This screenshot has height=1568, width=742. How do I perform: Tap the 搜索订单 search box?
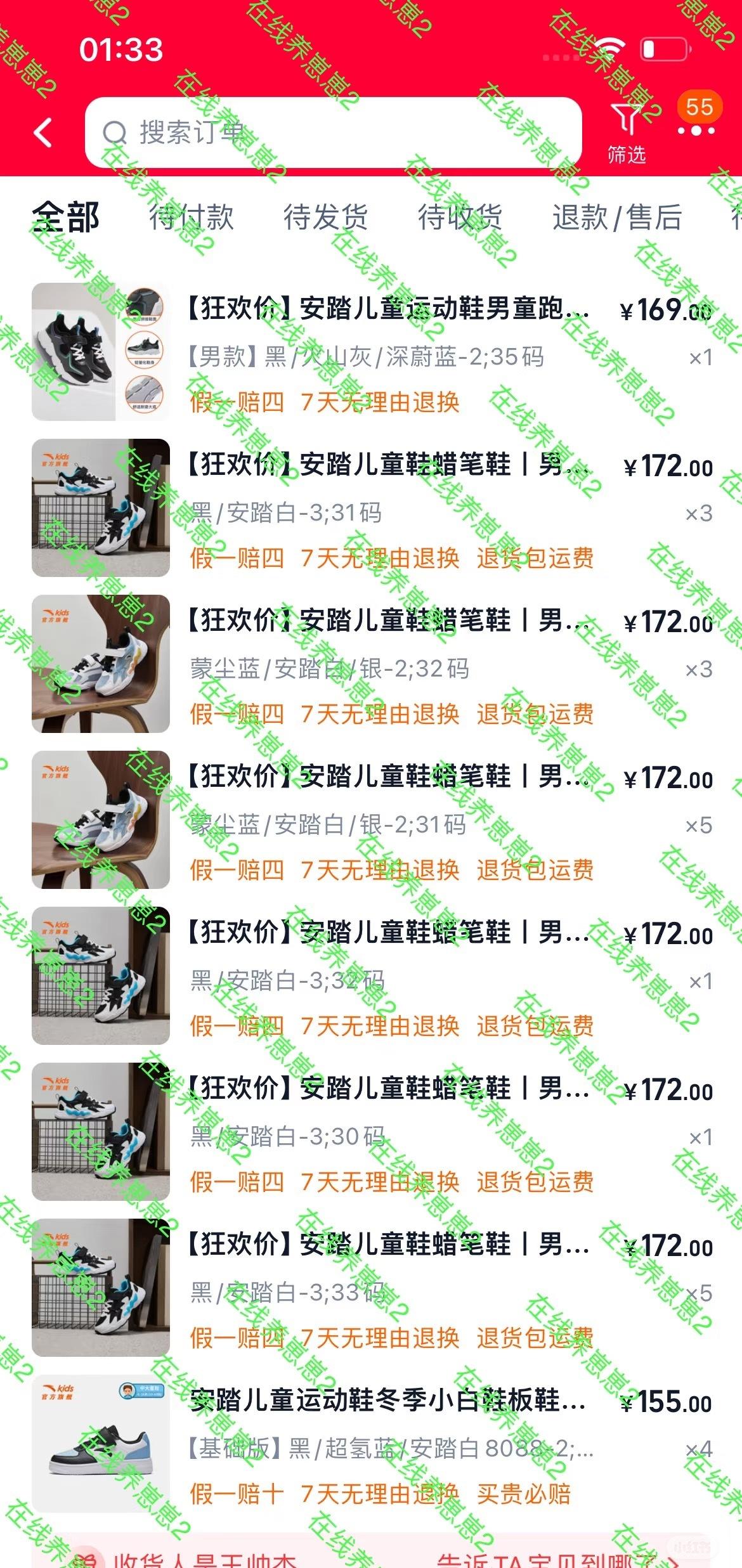tap(333, 133)
